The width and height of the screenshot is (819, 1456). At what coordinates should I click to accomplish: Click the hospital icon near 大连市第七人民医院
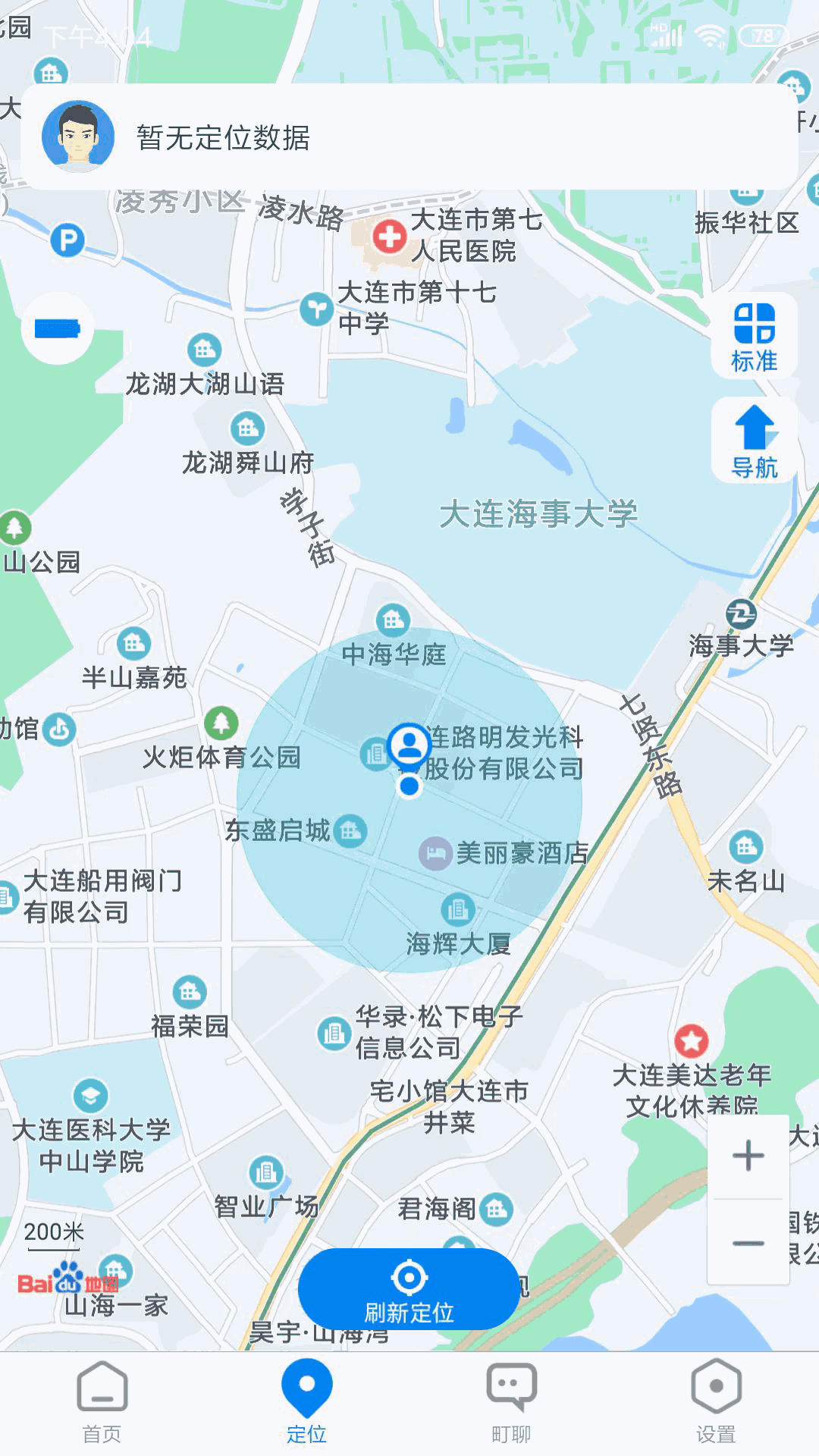[389, 237]
